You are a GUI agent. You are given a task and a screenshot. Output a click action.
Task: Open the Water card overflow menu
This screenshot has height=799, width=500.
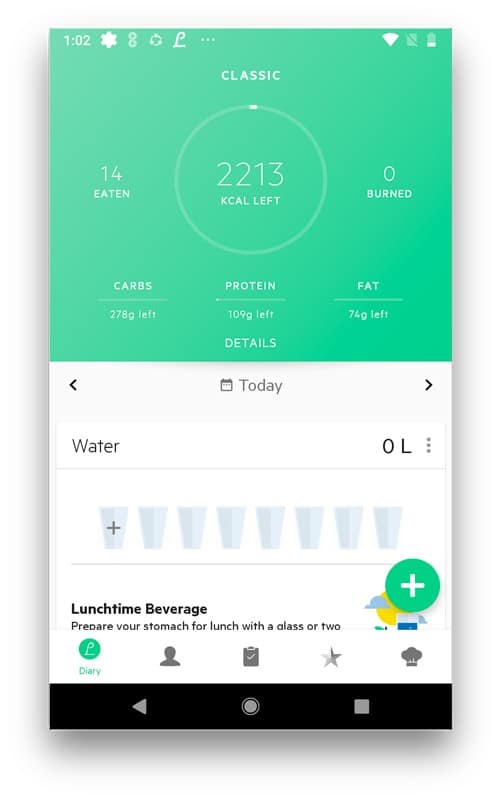point(429,445)
